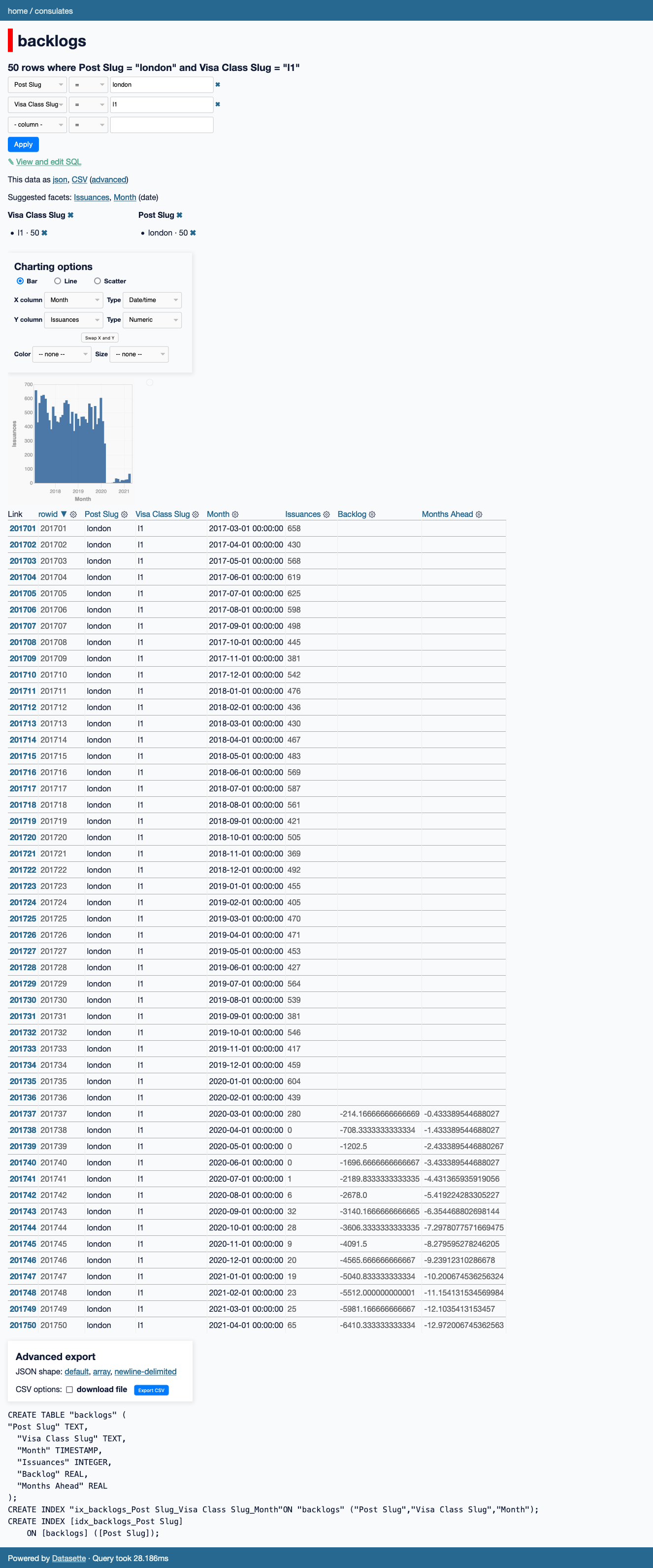Image resolution: width=653 pixels, height=1568 pixels.
Task: Choose the Scatter chart type
Action: pos(98,281)
